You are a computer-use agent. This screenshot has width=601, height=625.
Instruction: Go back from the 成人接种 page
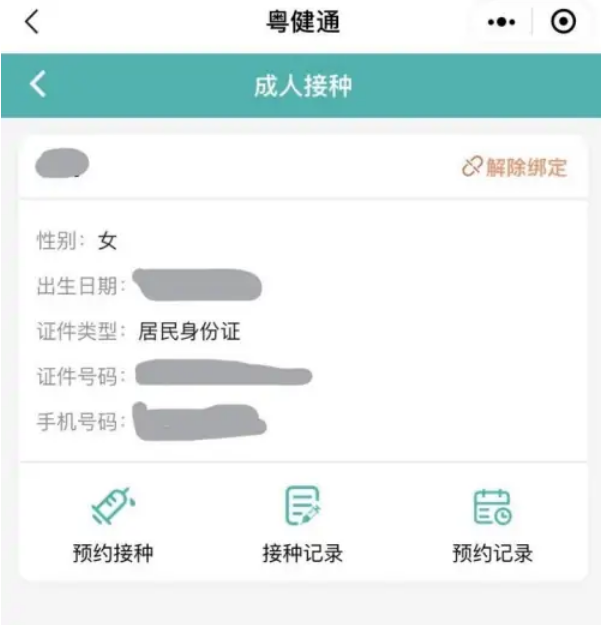tap(38, 85)
